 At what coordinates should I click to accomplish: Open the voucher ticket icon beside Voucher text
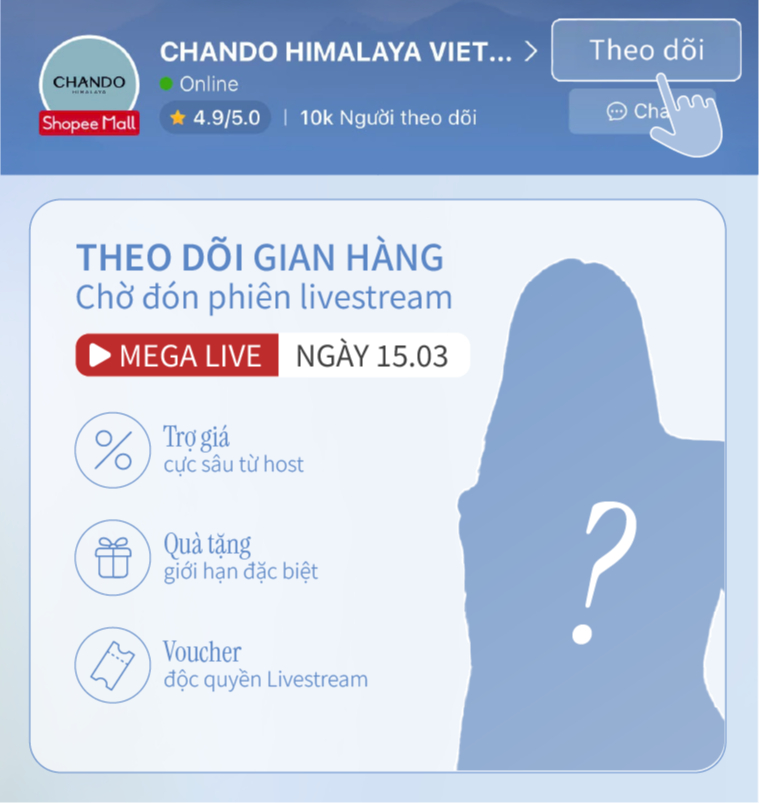[x=113, y=666]
